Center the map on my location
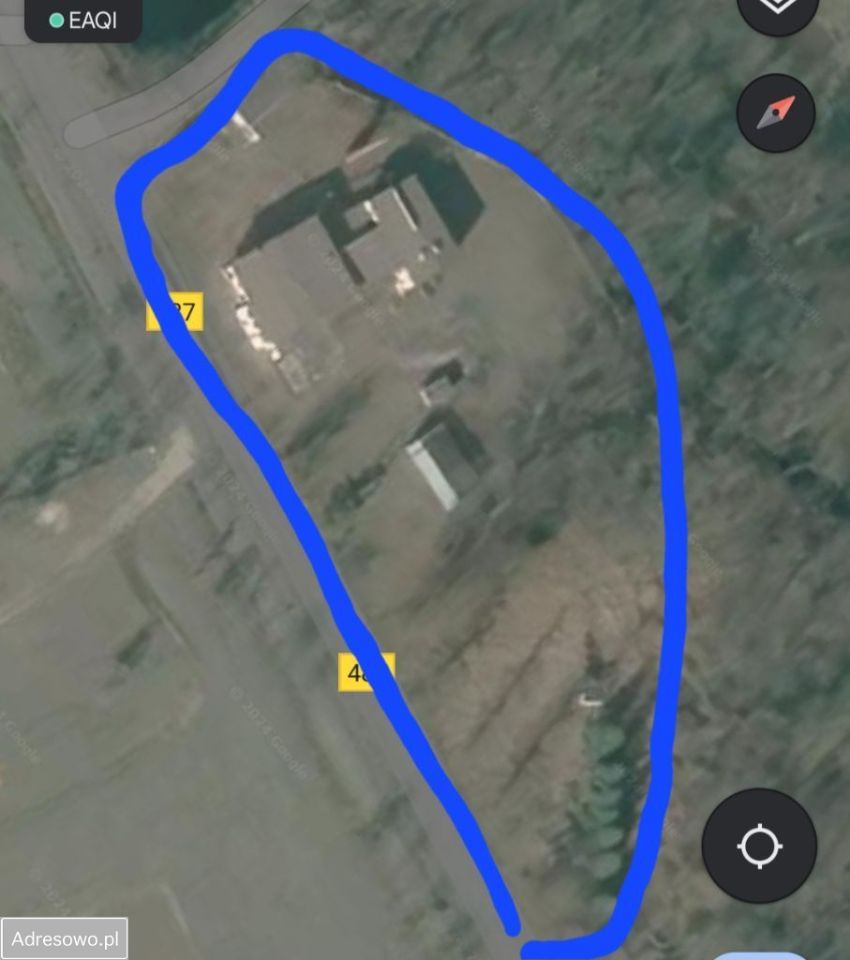Viewport: 850px width, 960px height. coord(760,847)
